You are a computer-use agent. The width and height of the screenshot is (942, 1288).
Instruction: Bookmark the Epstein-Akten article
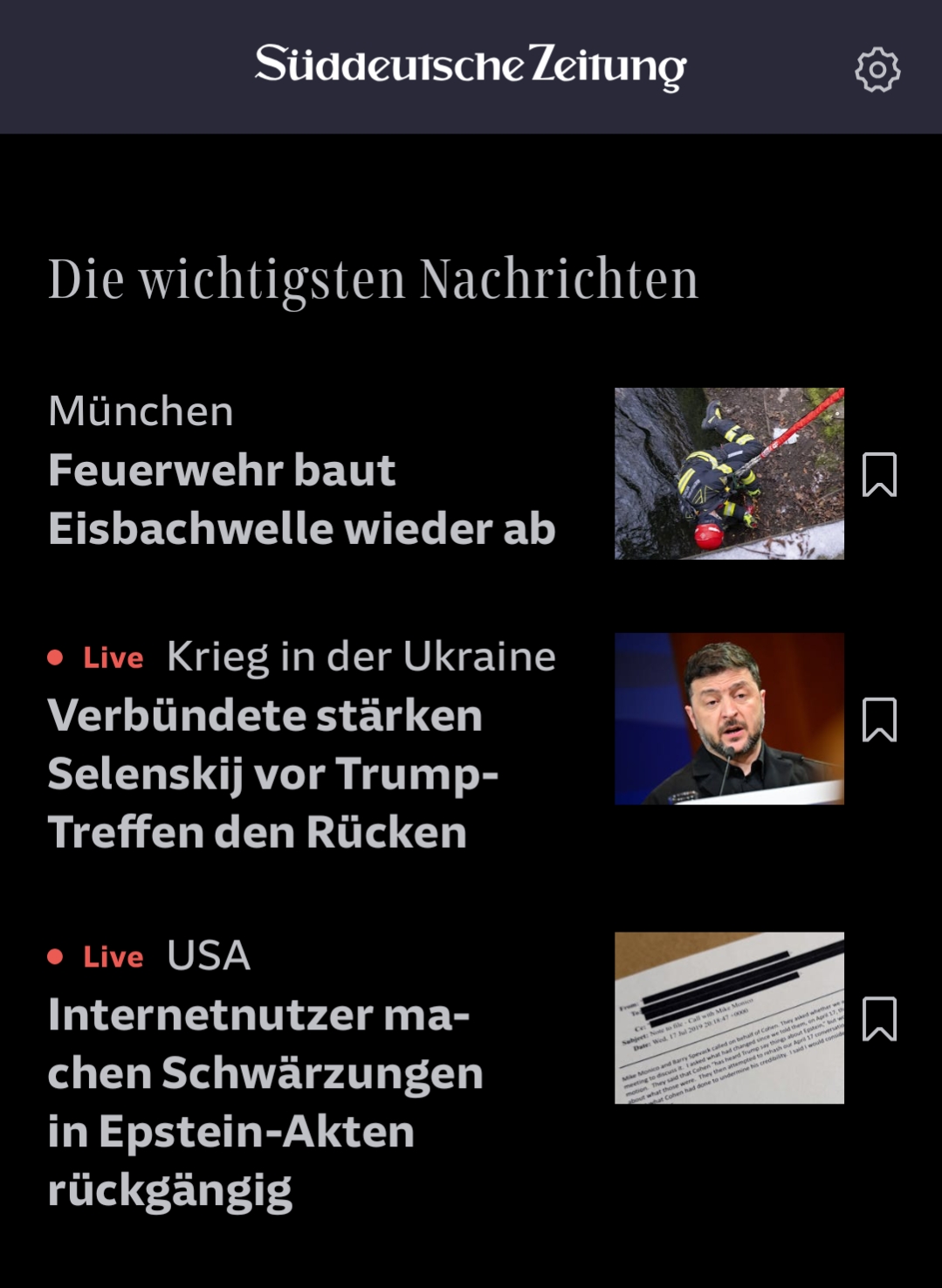point(879,1018)
